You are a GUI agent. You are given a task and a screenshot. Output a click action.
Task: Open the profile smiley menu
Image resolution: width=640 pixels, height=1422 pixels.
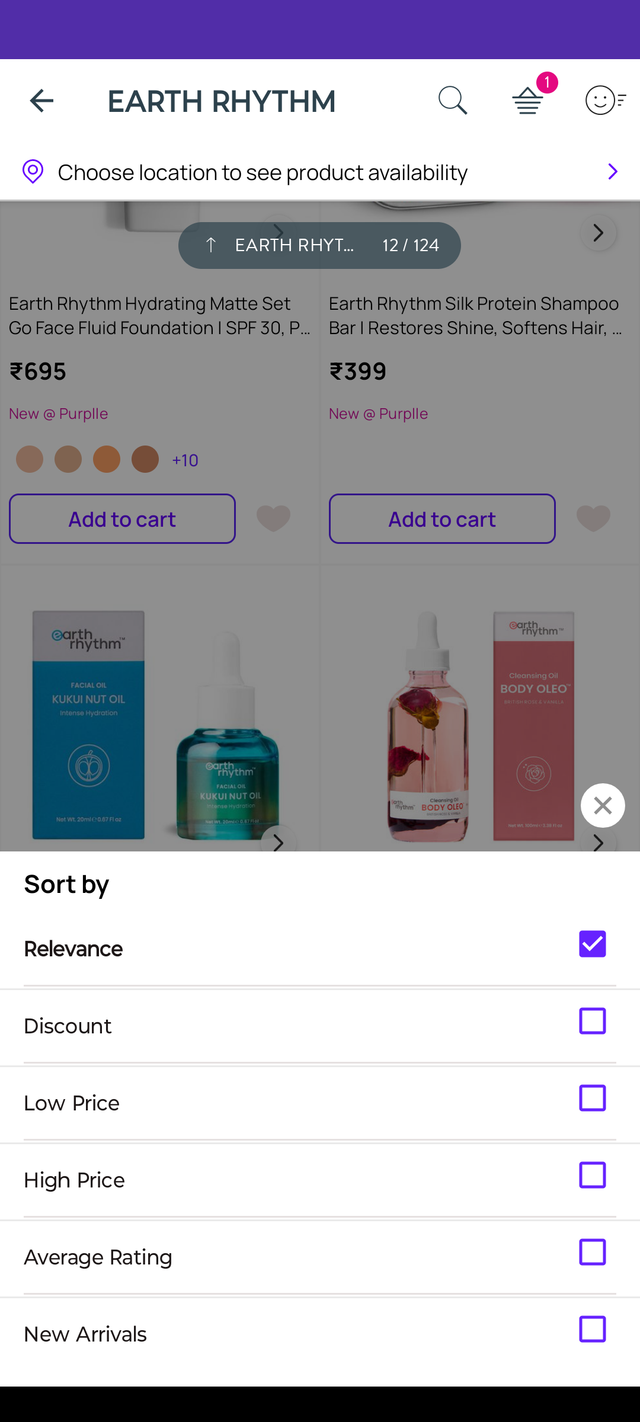[x=604, y=100]
